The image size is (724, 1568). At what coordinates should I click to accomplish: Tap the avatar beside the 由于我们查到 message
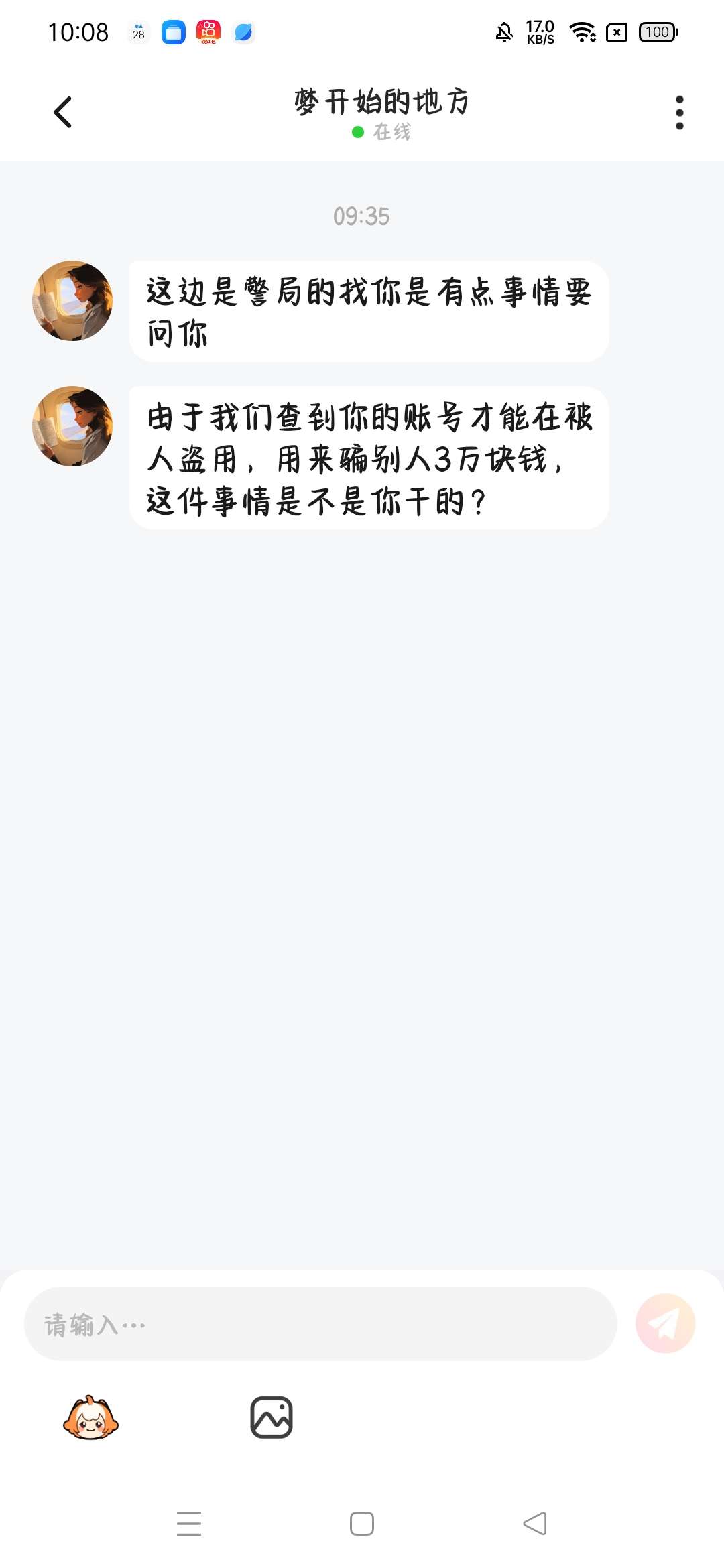[x=72, y=426]
